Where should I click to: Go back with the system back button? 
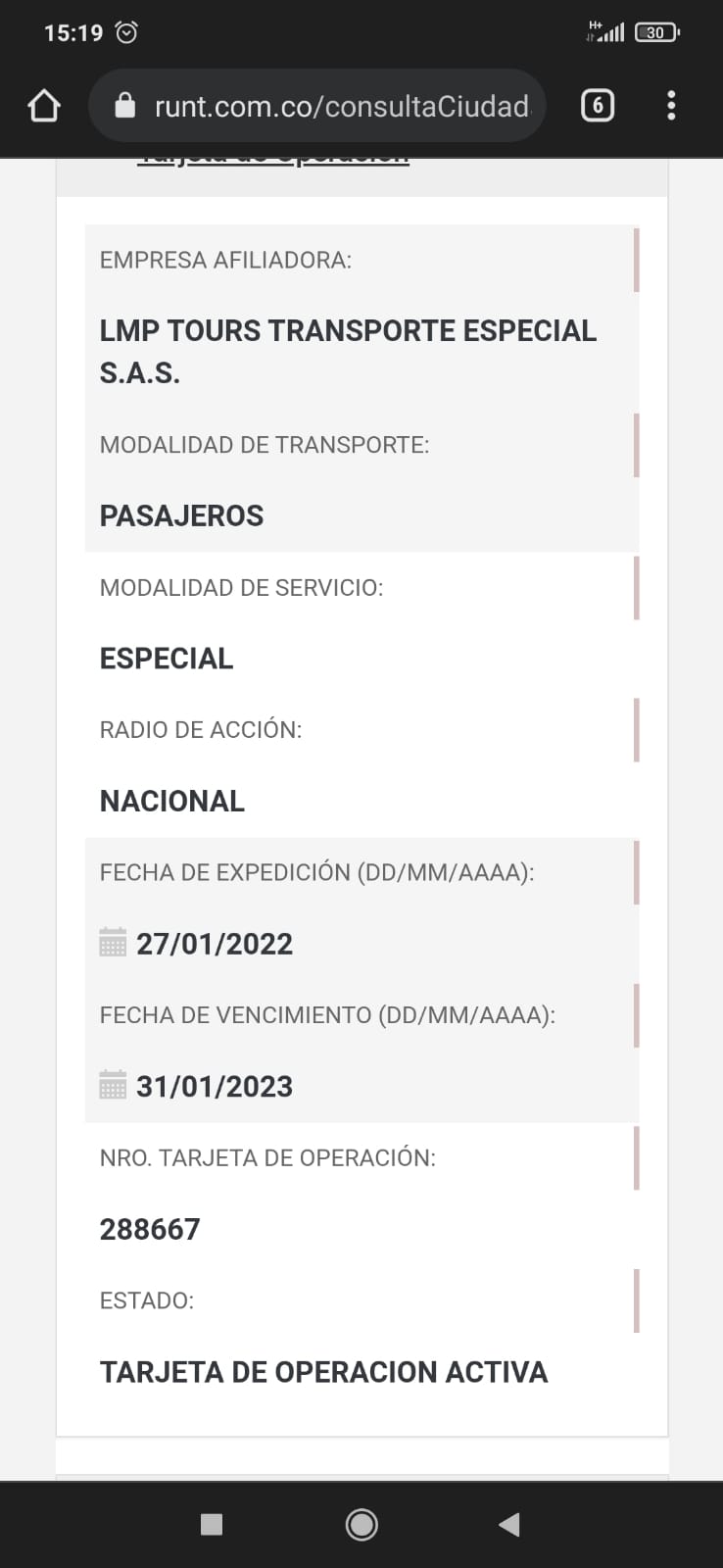[x=508, y=1524]
